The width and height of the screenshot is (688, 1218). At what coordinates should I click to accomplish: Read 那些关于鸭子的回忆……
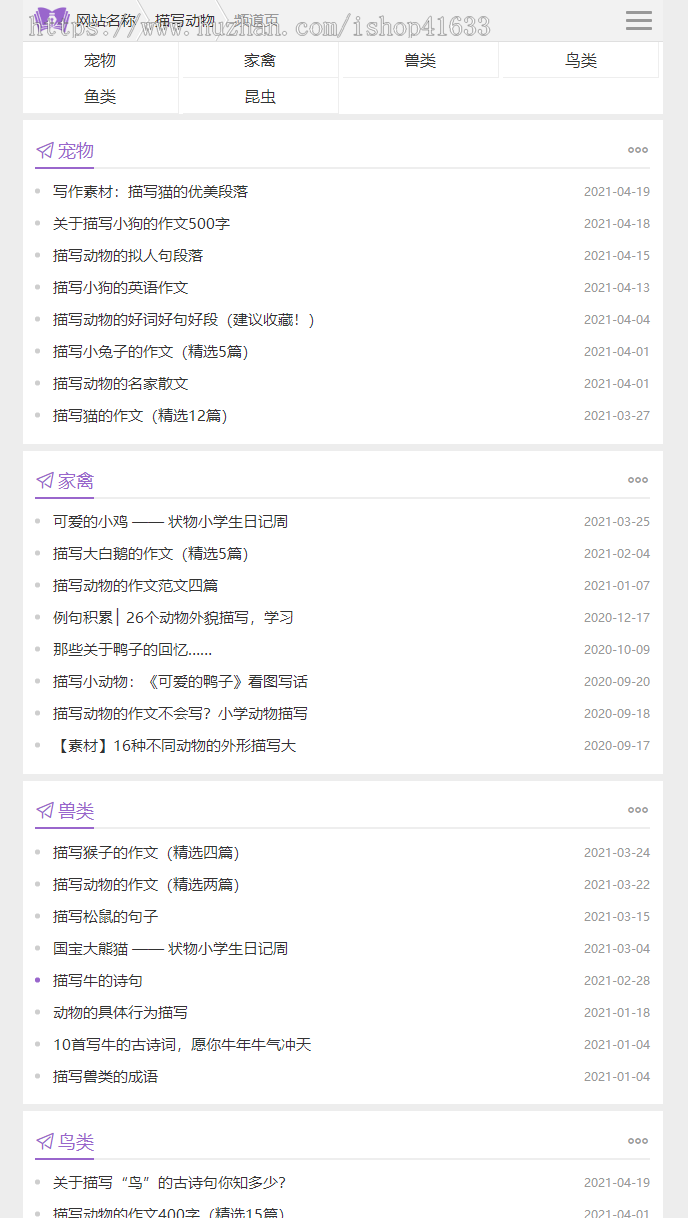132,650
